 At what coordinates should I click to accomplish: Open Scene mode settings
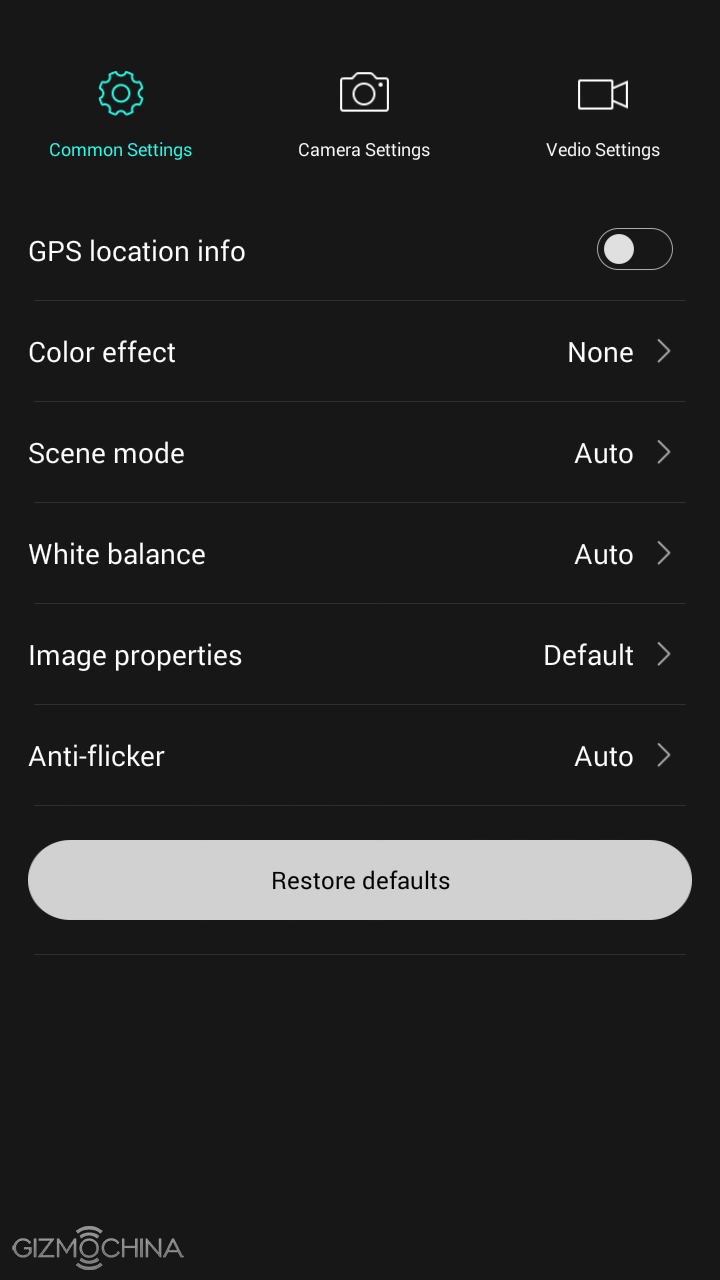[360, 453]
